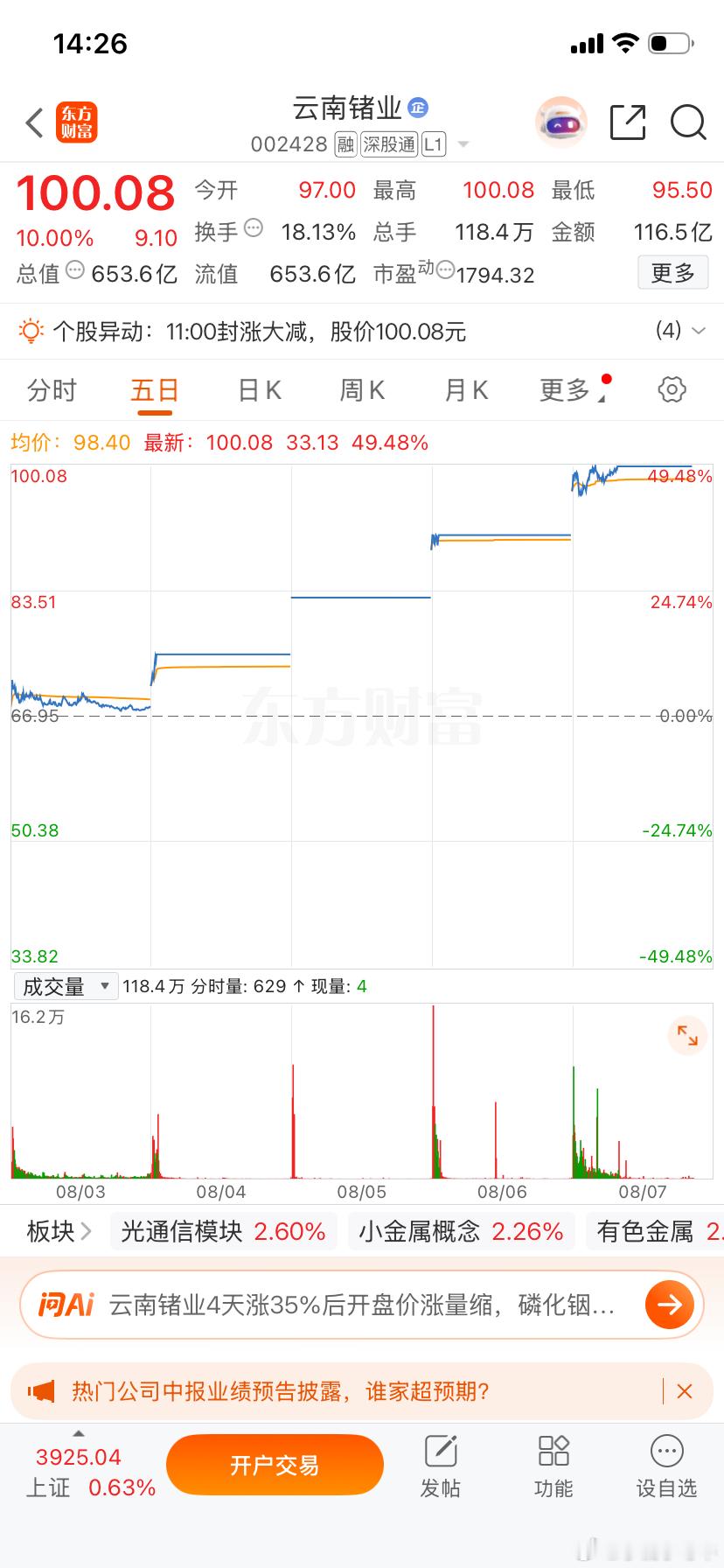Image resolution: width=724 pixels, height=1568 pixels.
Task: Add stock via 设自选
Action: click(x=666, y=1467)
